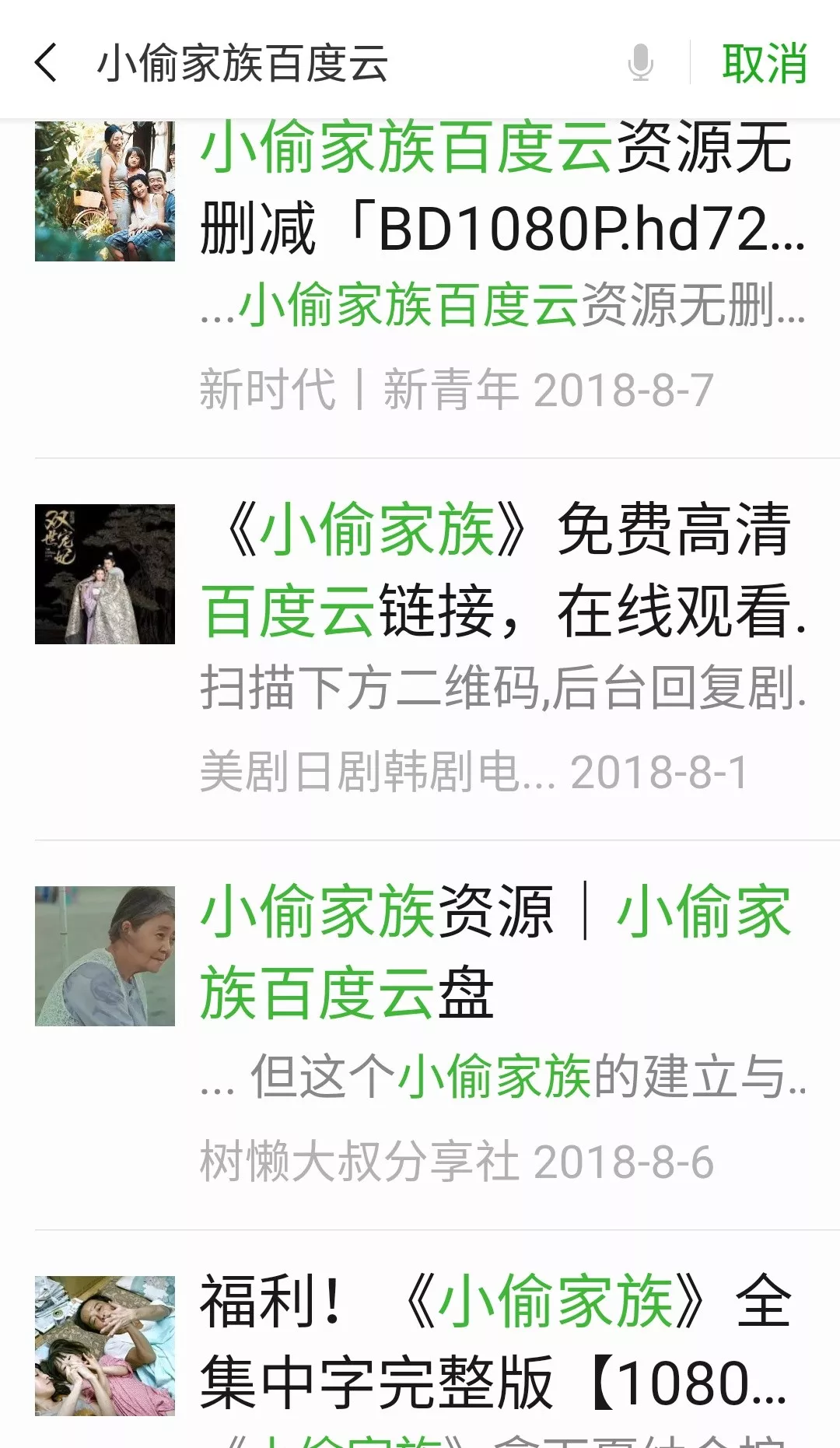This screenshot has width=840, height=1448.
Task: Go back using the top-left arrow
Action: pos(47,62)
